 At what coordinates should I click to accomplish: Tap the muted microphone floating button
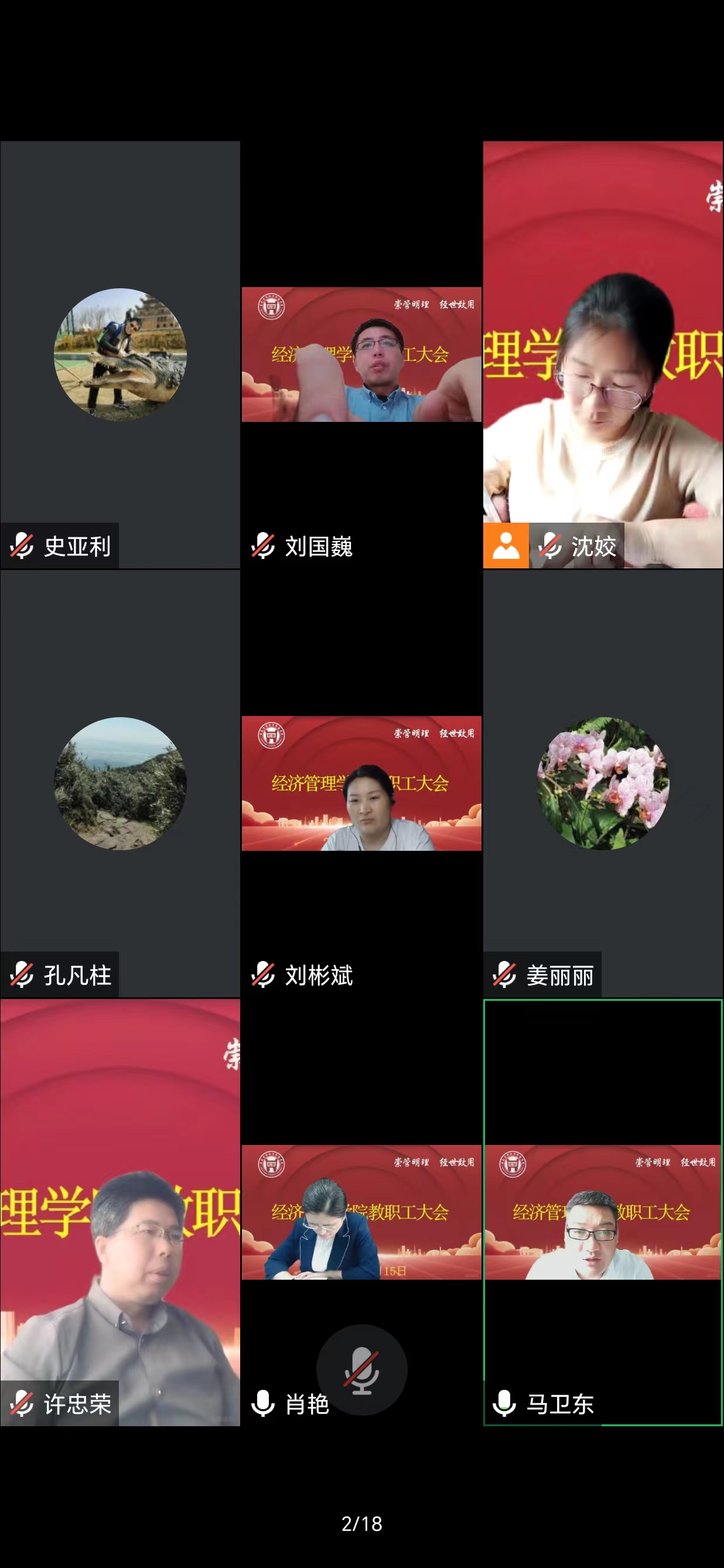click(x=361, y=1369)
